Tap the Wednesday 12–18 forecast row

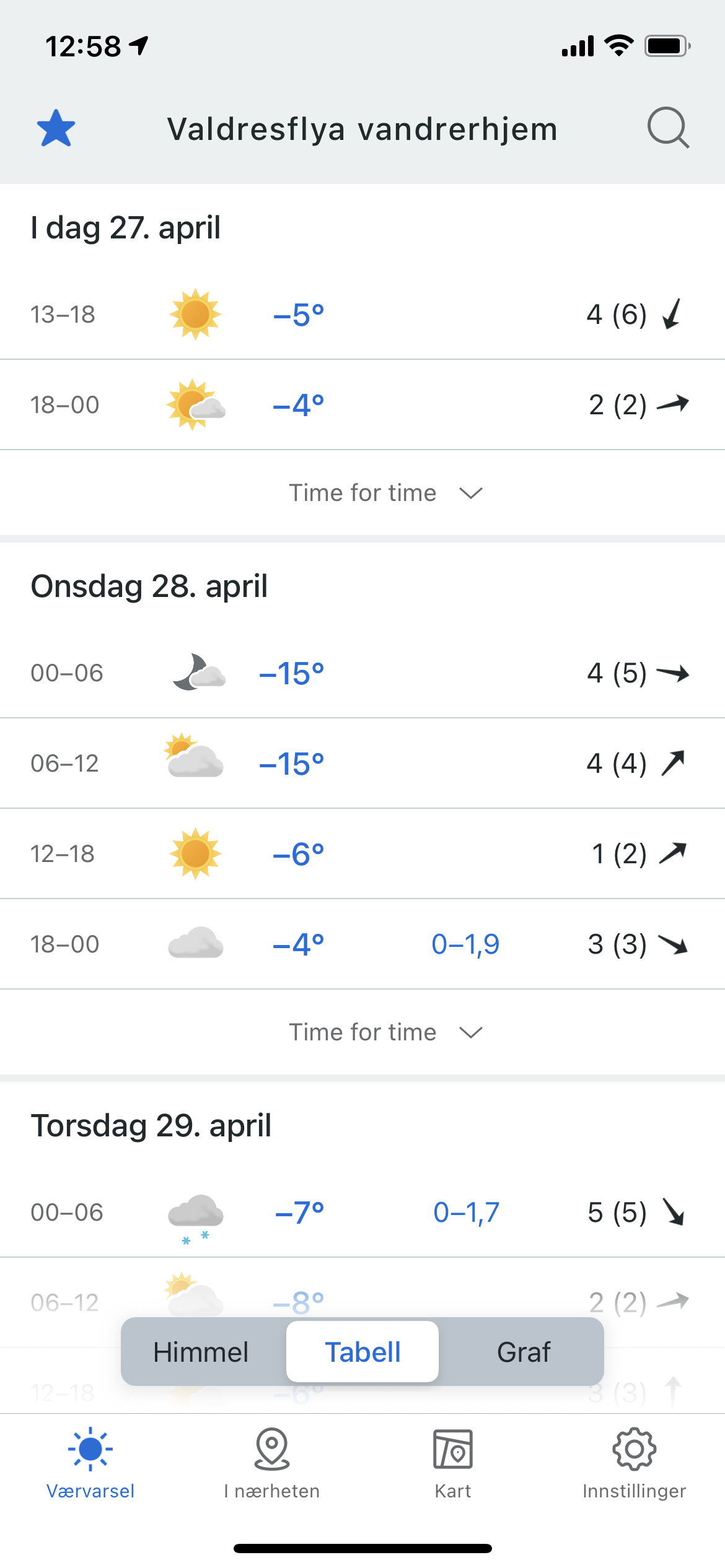click(362, 853)
